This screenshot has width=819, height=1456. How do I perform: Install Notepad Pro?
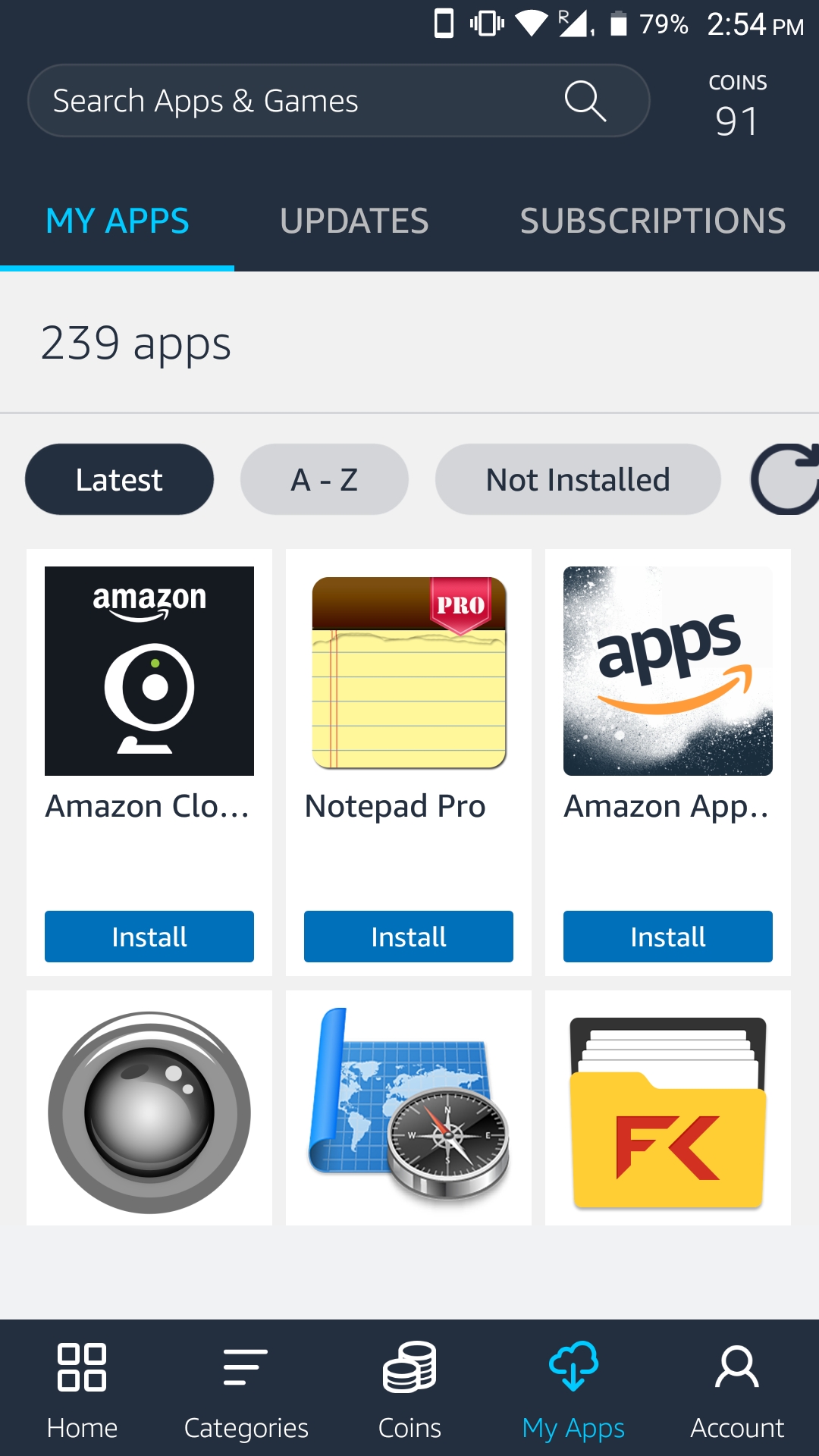pyautogui.click(x=408, y=937)
